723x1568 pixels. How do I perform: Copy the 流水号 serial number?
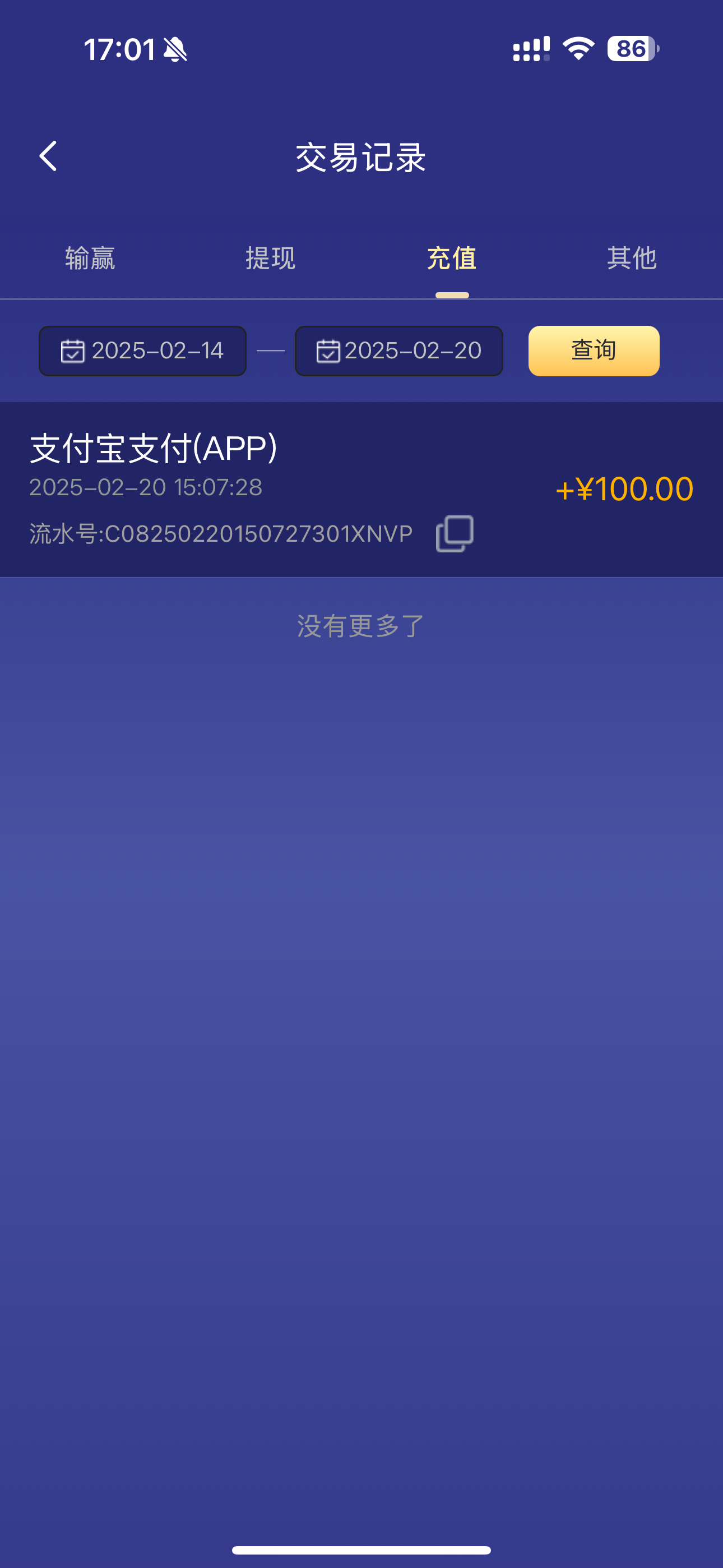(455, 534)
